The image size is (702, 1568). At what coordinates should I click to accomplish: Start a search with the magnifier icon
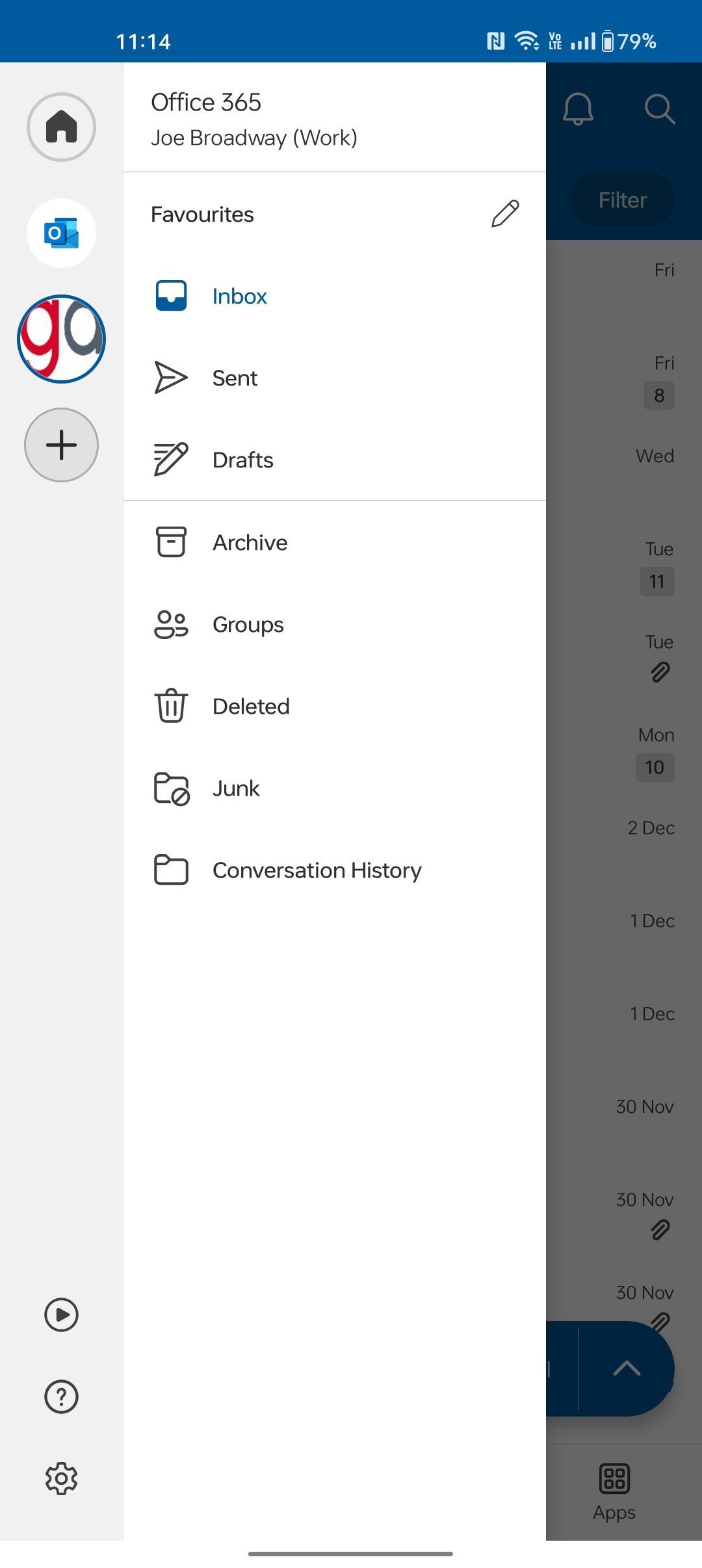tap(660, 109)
